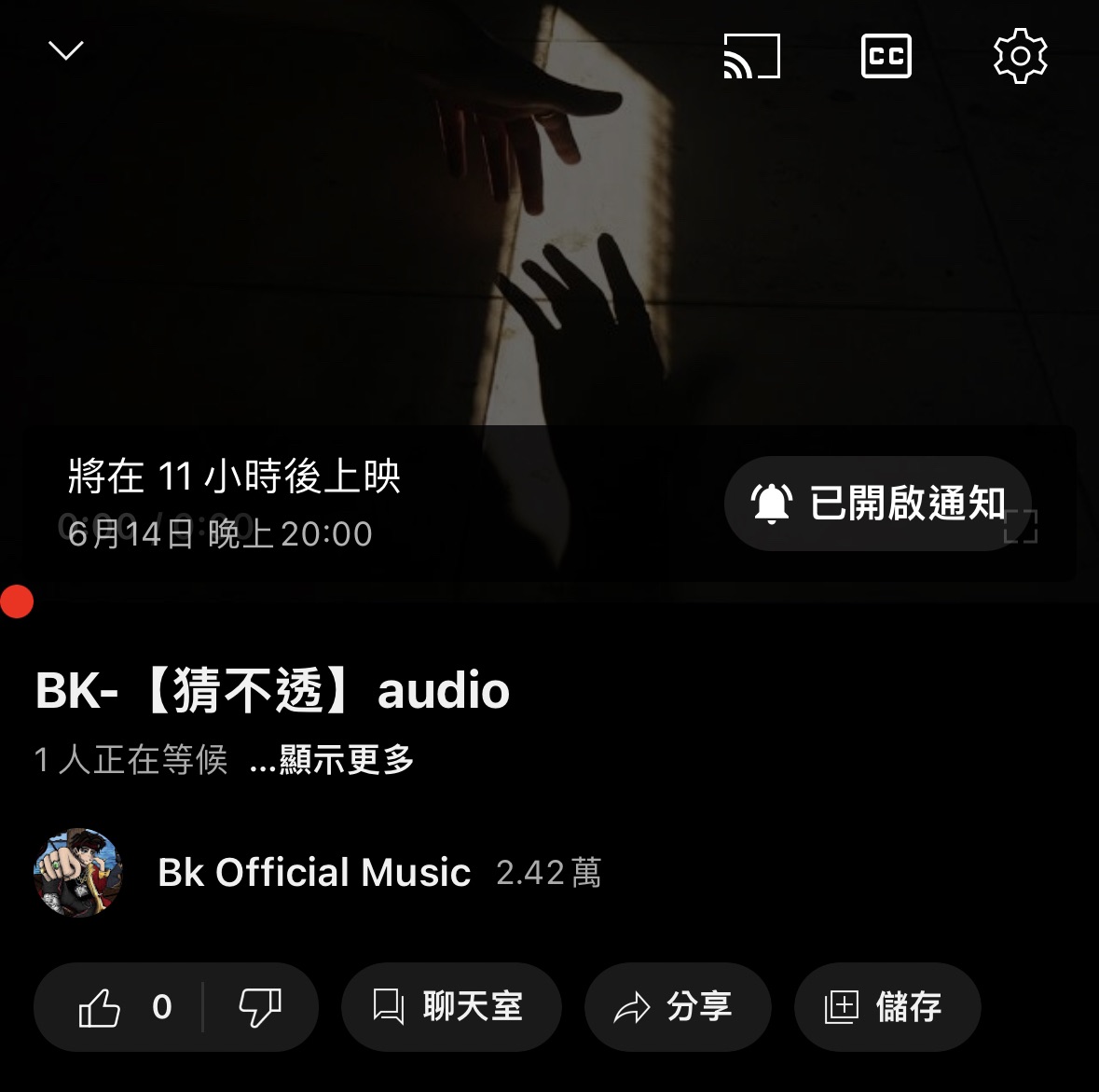Screen dimensions: 1099x1092
Task: Expand description via 顯示更多
Action: tap(333, 760)
